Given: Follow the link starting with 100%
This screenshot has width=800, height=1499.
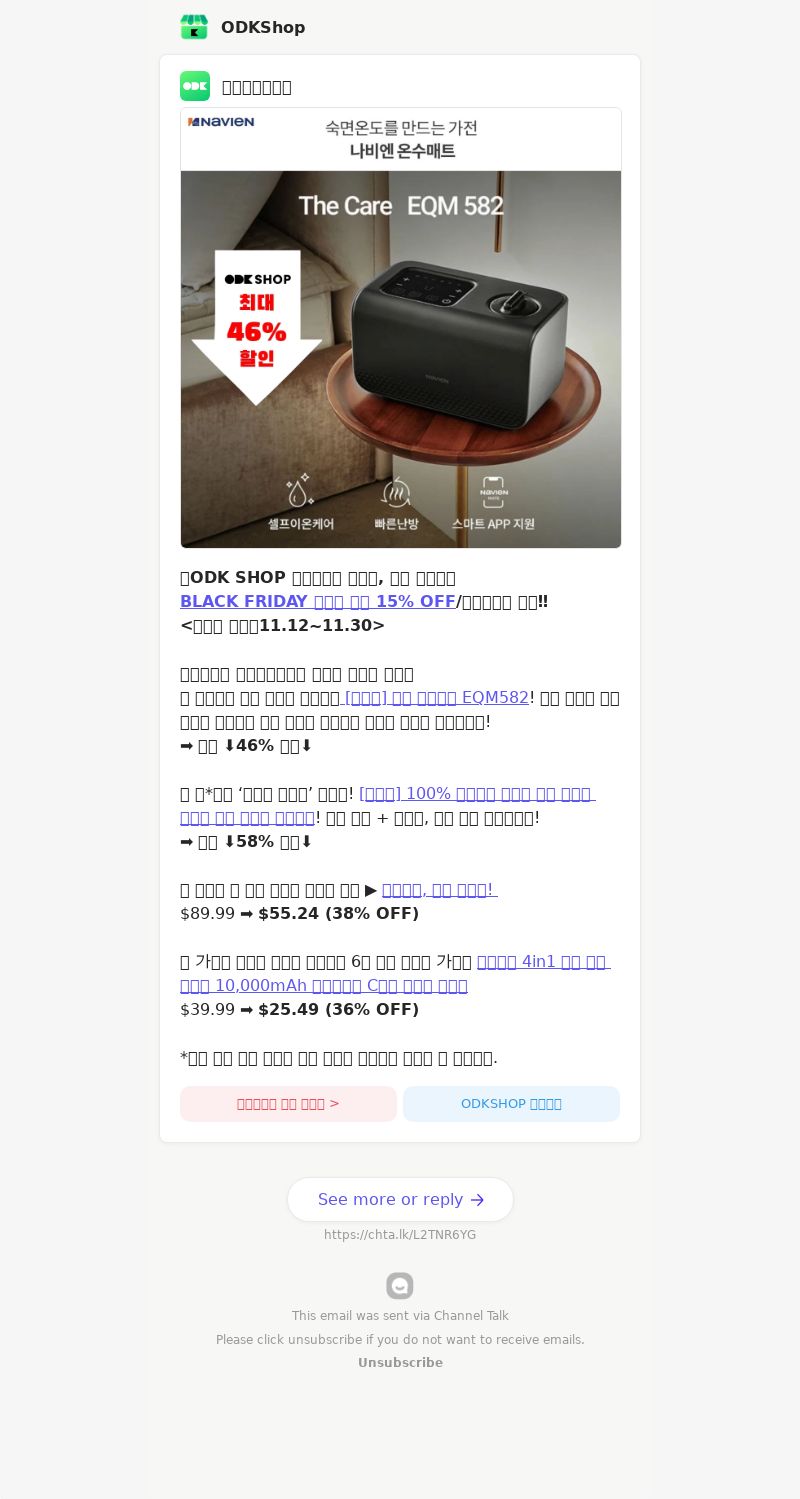Looking at the screenshot, I should 476,794.
